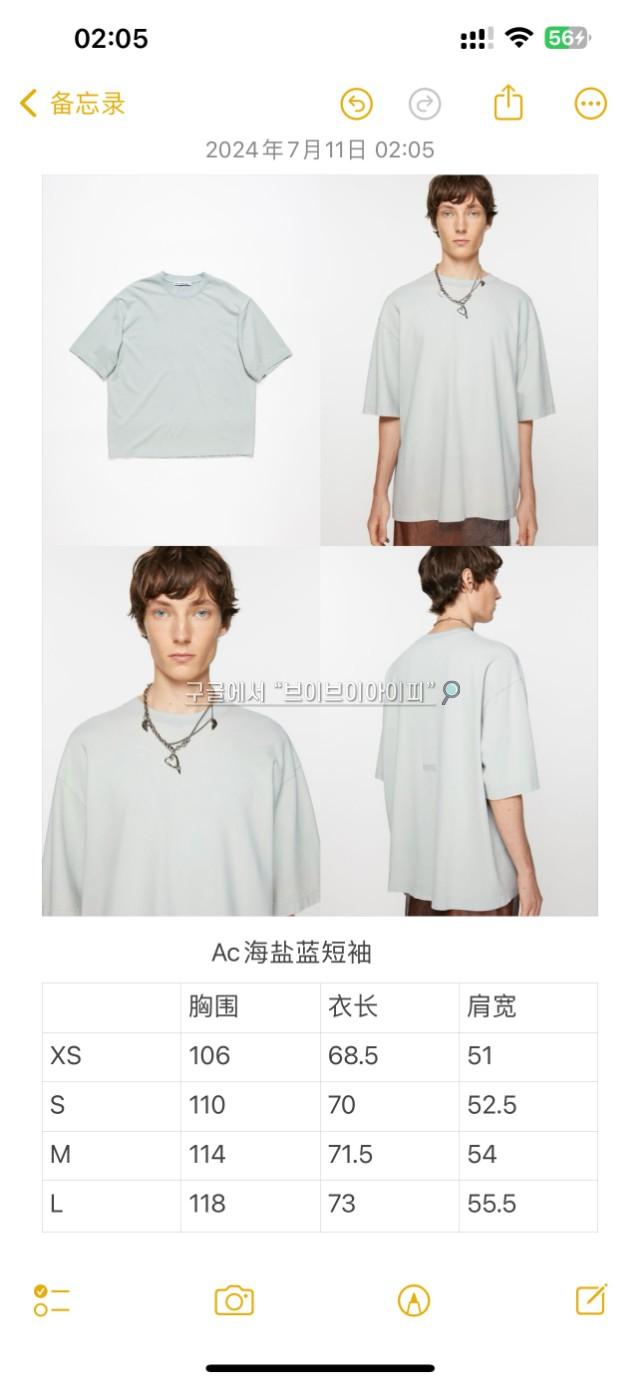Redo the last undone edit
The width and height of the screenshot is (640, 1384).
point(425,104)
